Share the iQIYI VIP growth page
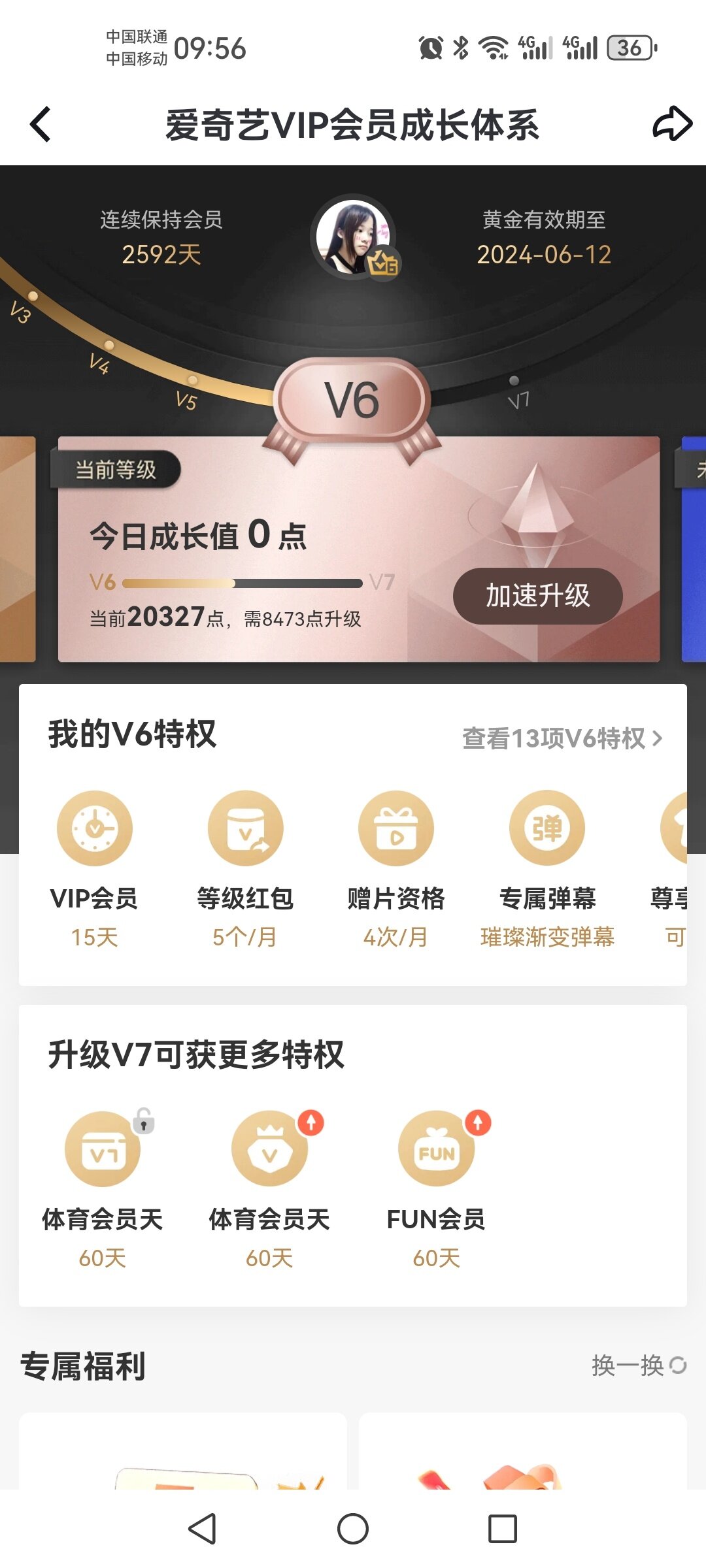The height and width of the screenshot is (1568, 706). click(x=672, y=124)
